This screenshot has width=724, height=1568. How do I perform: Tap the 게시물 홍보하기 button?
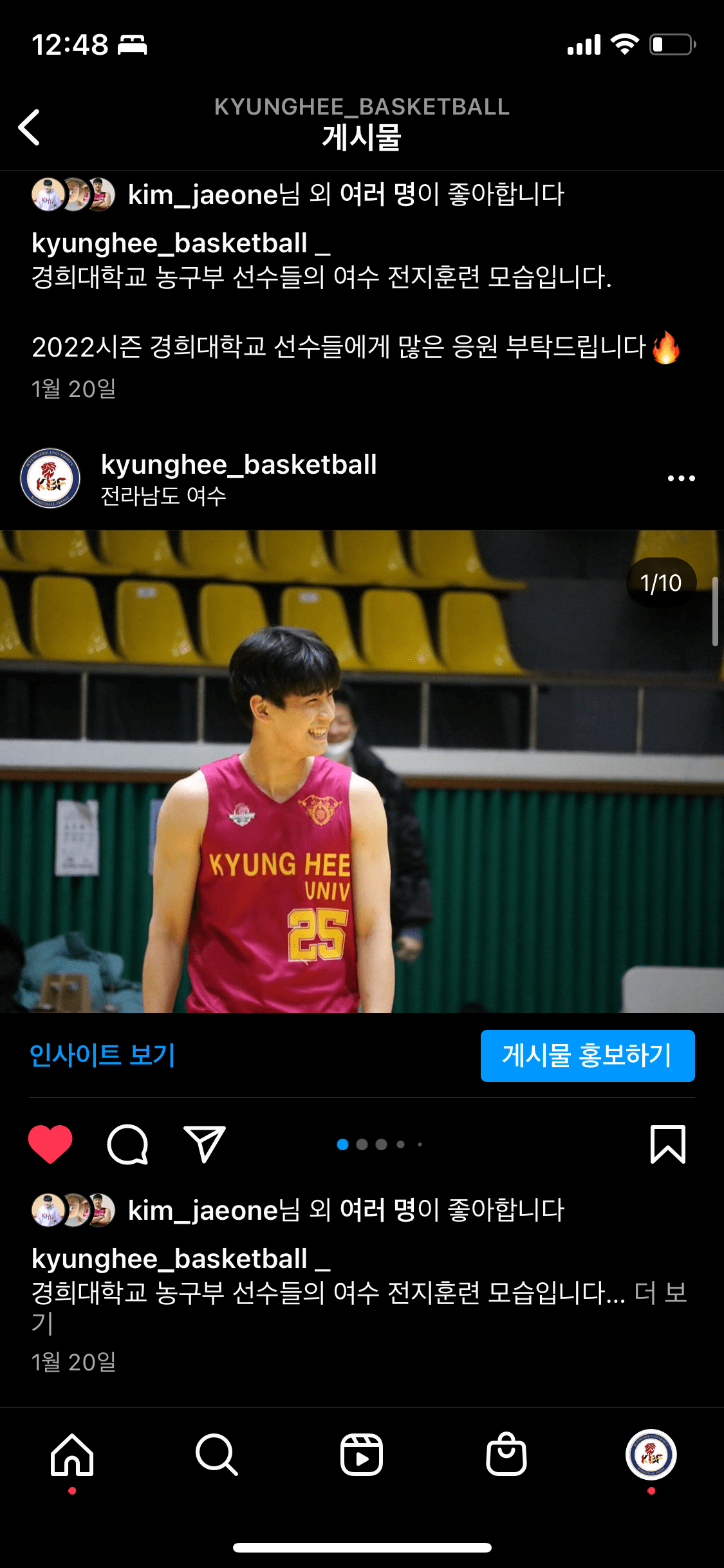(x=587, y=1056)
